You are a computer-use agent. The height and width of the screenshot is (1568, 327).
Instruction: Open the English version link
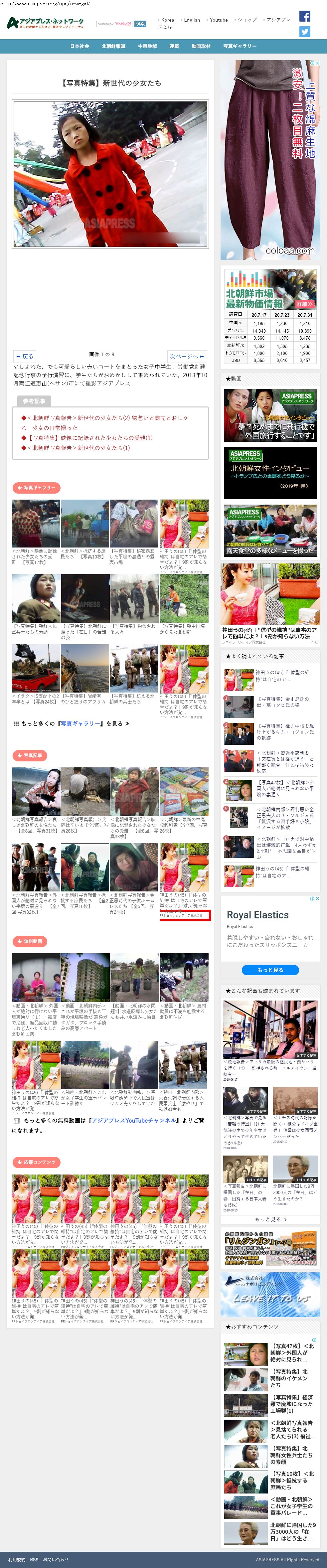tap(191, 20)
